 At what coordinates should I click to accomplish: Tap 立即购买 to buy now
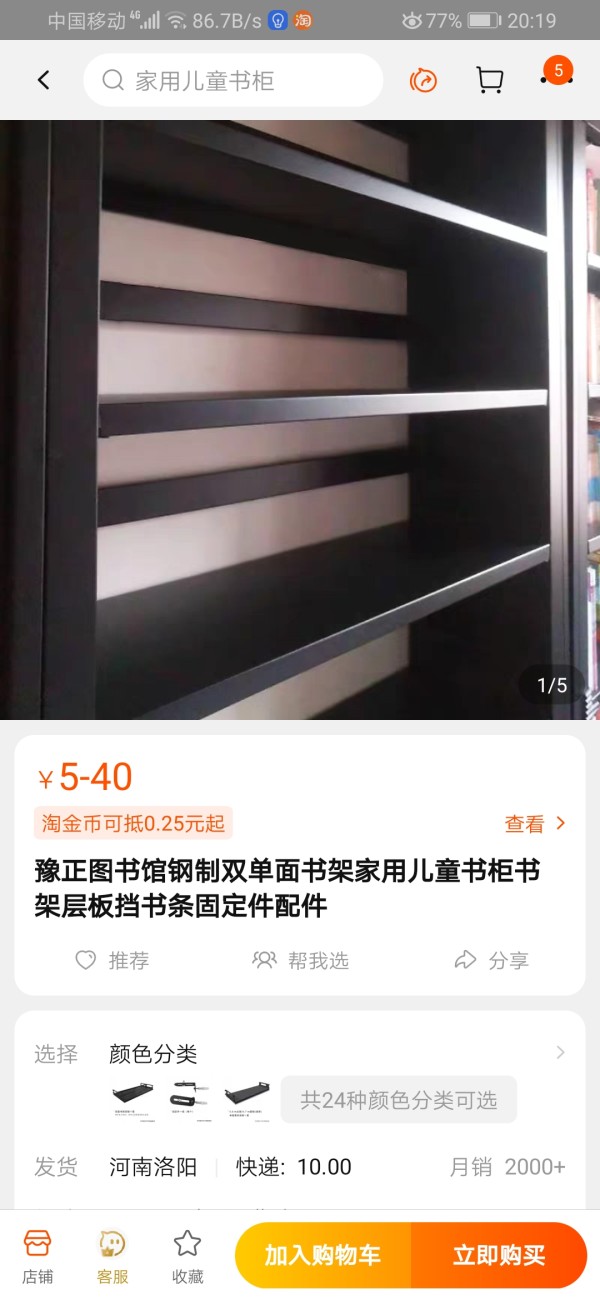click(498, 1256)
